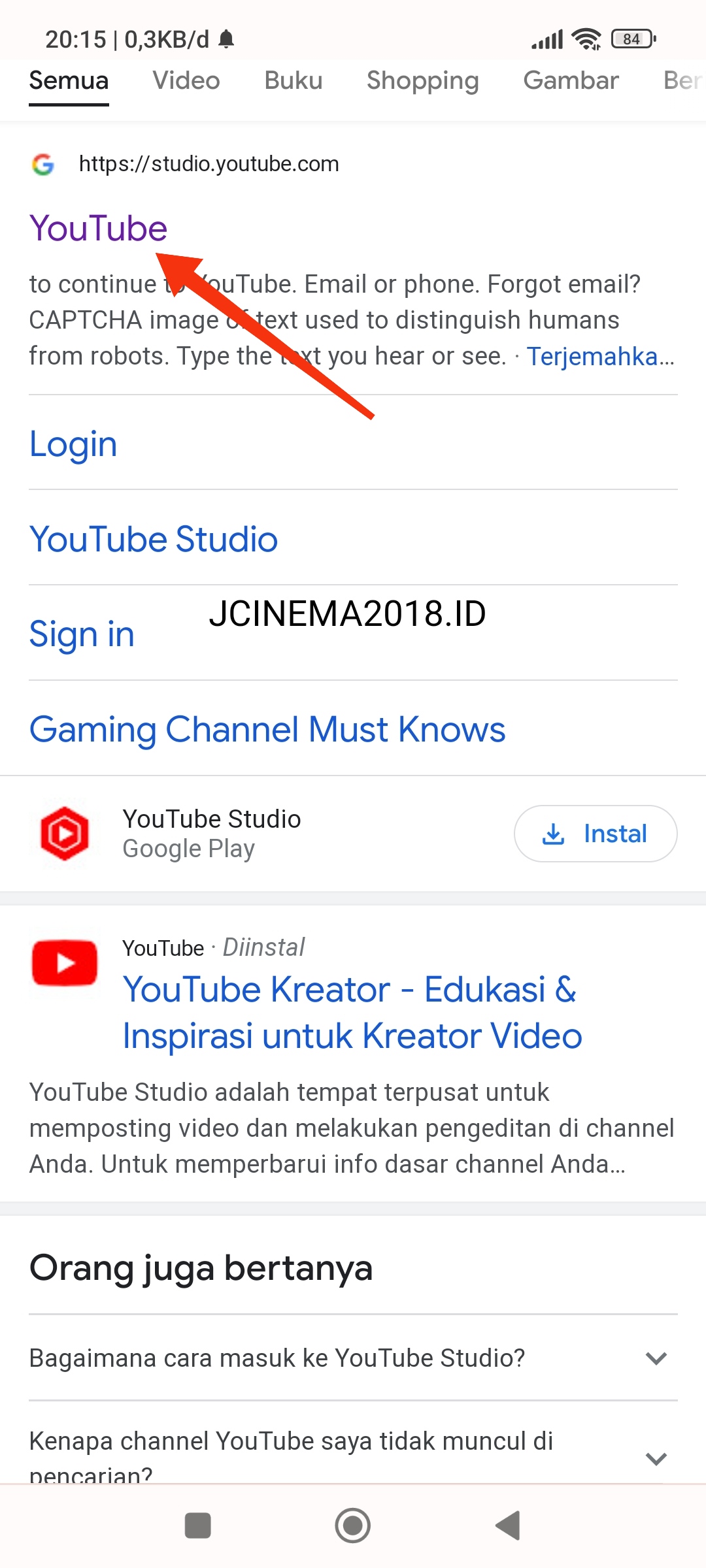Tap the notification bell icon in status bar
The height and width of the screenshot is (1568, 706).
226,38
